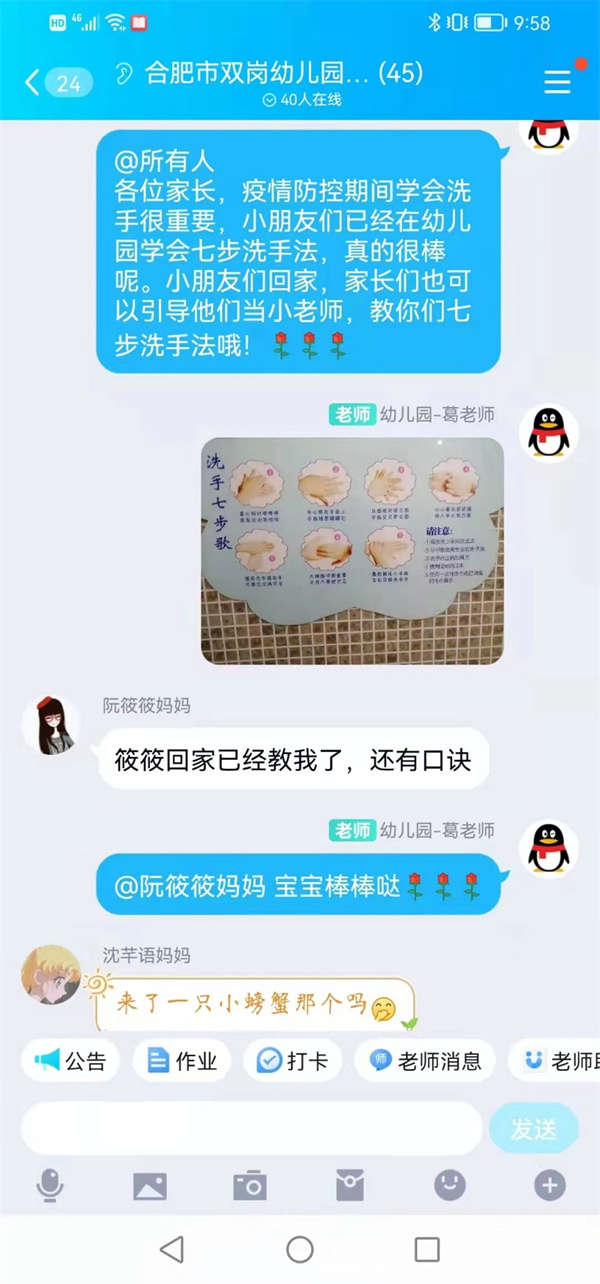Open 沈芊语妈妈's profile avatar
Image resolution: width=600 pixels, height=1284 pixels.
pos(50,974)
